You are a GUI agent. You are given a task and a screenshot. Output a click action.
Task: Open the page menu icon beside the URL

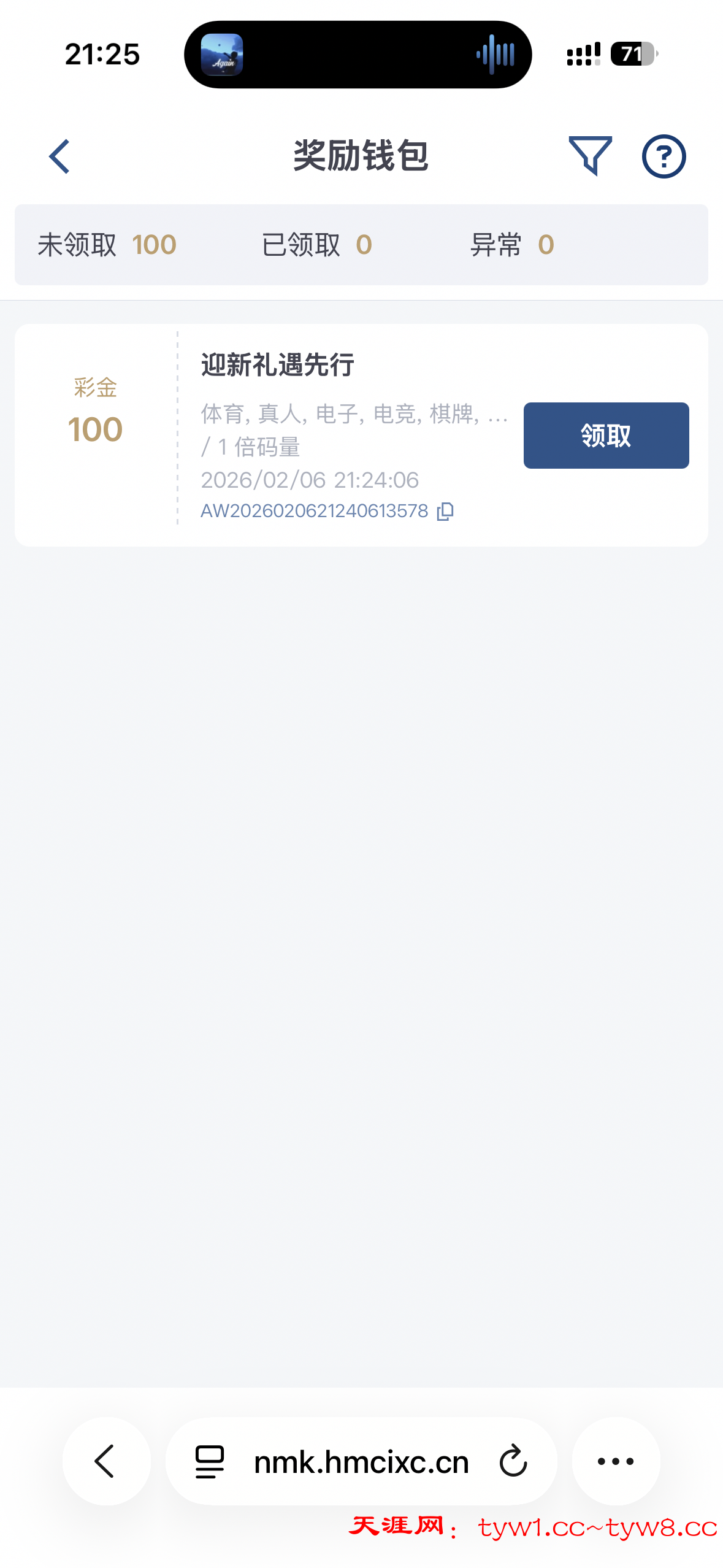click(x=210, y=1461)
